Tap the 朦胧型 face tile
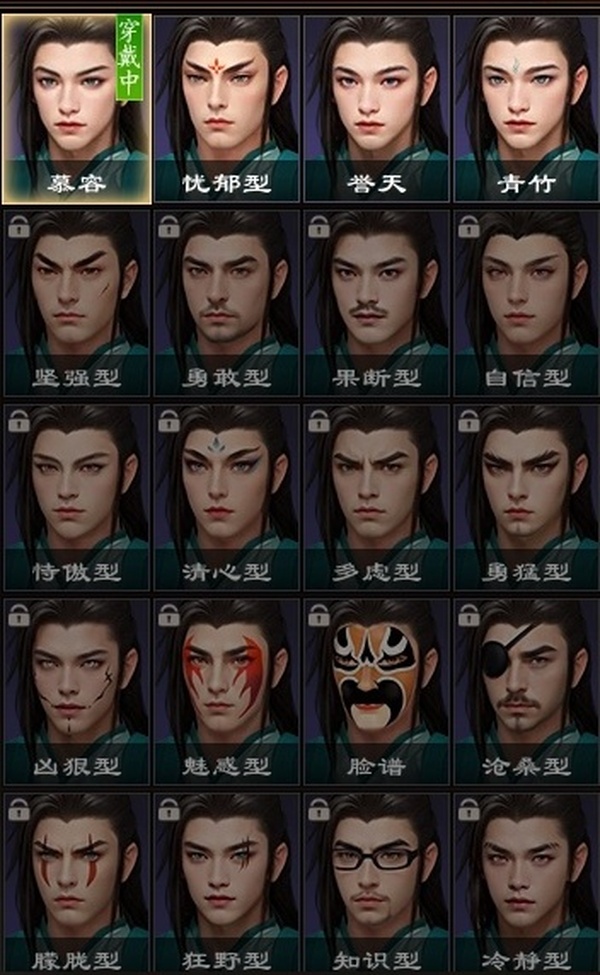 tap(77, 882)
